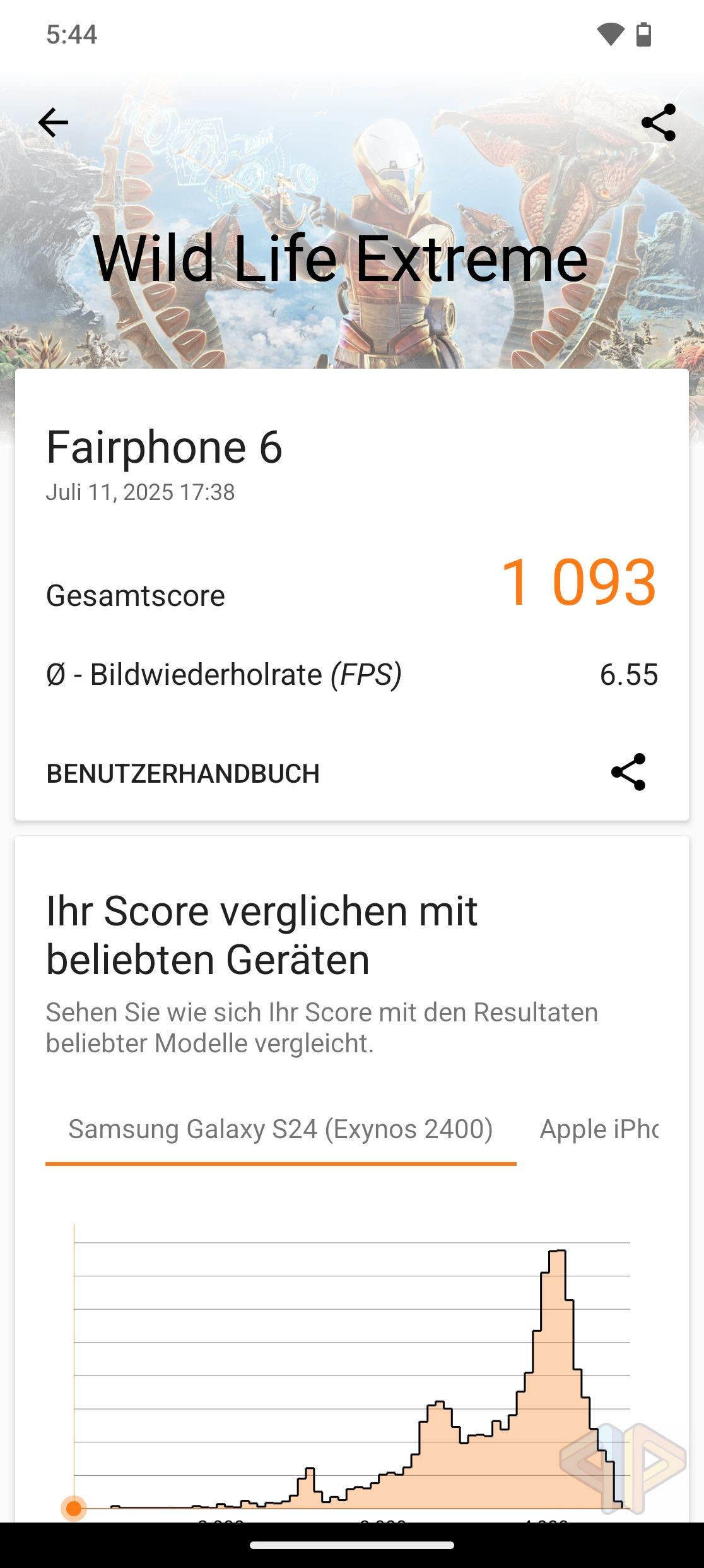The width and height of the screenshot is (704, 1568).
Task: Share the Fairphone 6 score card
Action: pyautogui.click(x=628, y=772)
